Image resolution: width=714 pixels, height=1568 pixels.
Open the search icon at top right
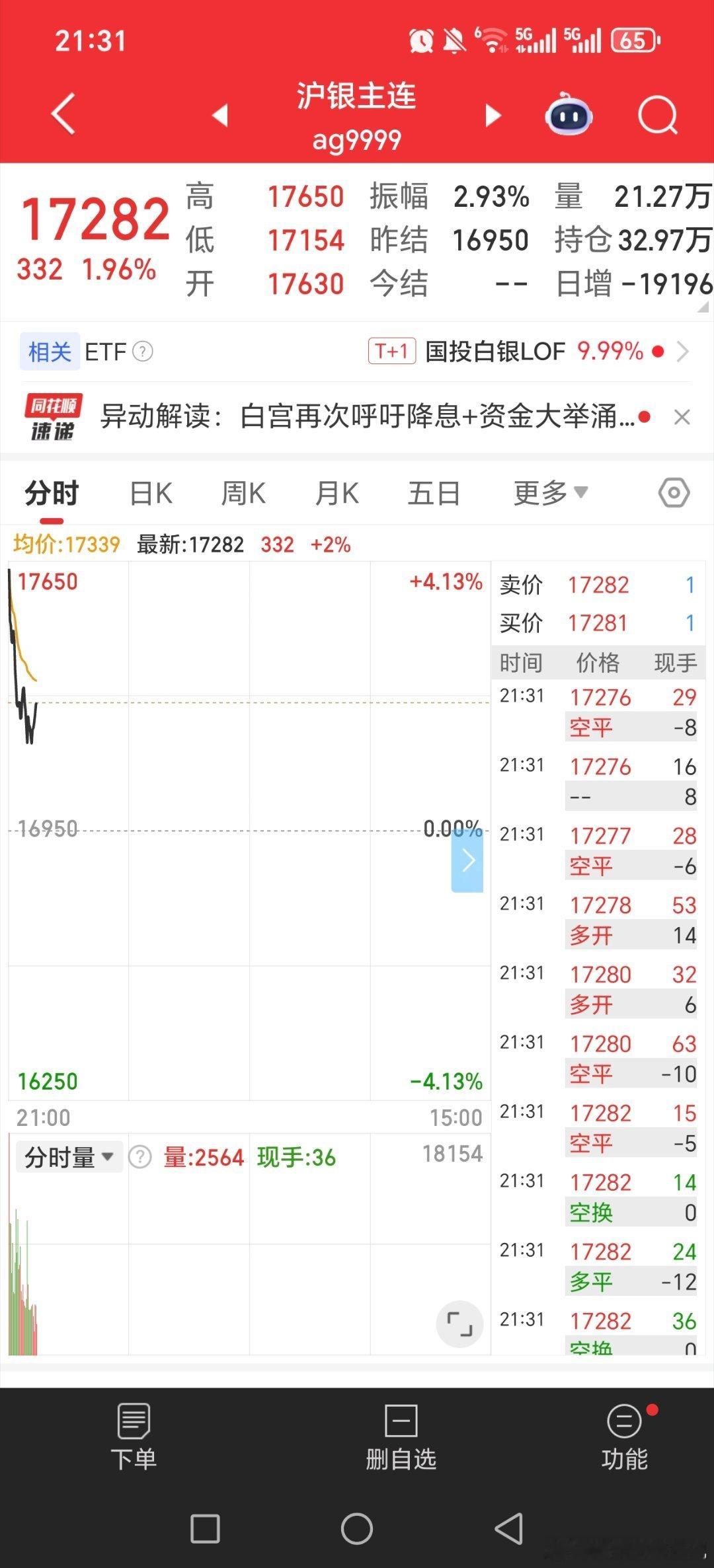coord(656,114)
